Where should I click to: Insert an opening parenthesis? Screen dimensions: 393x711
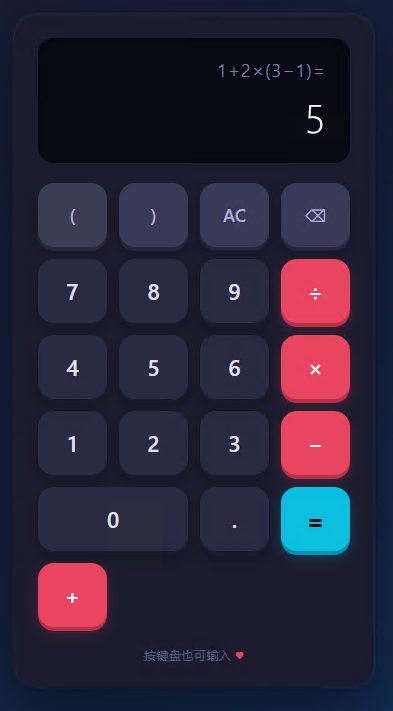(73, 215)
